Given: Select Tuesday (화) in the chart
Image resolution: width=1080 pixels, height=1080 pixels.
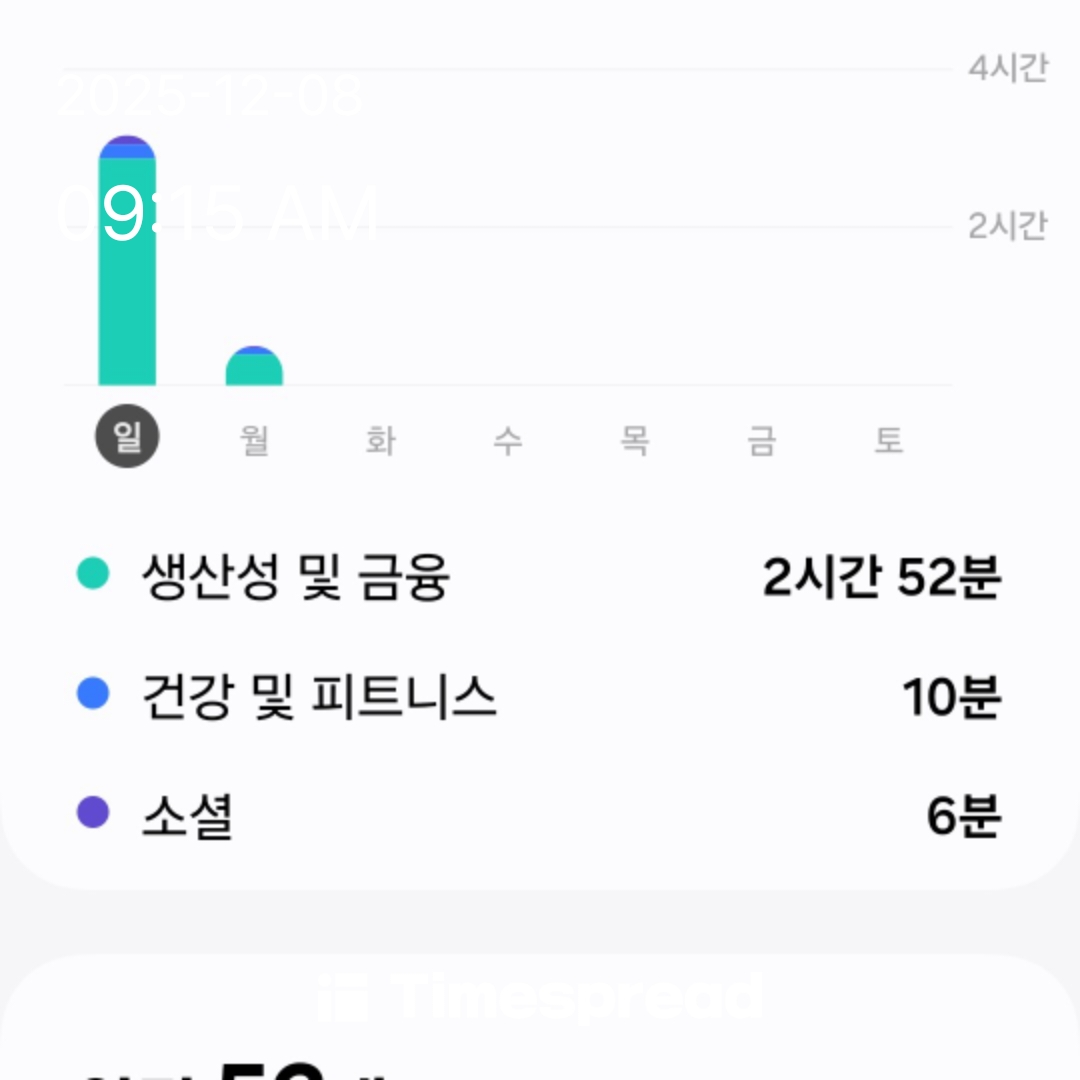Looking at the screenshot, I should tap(381, 440).
